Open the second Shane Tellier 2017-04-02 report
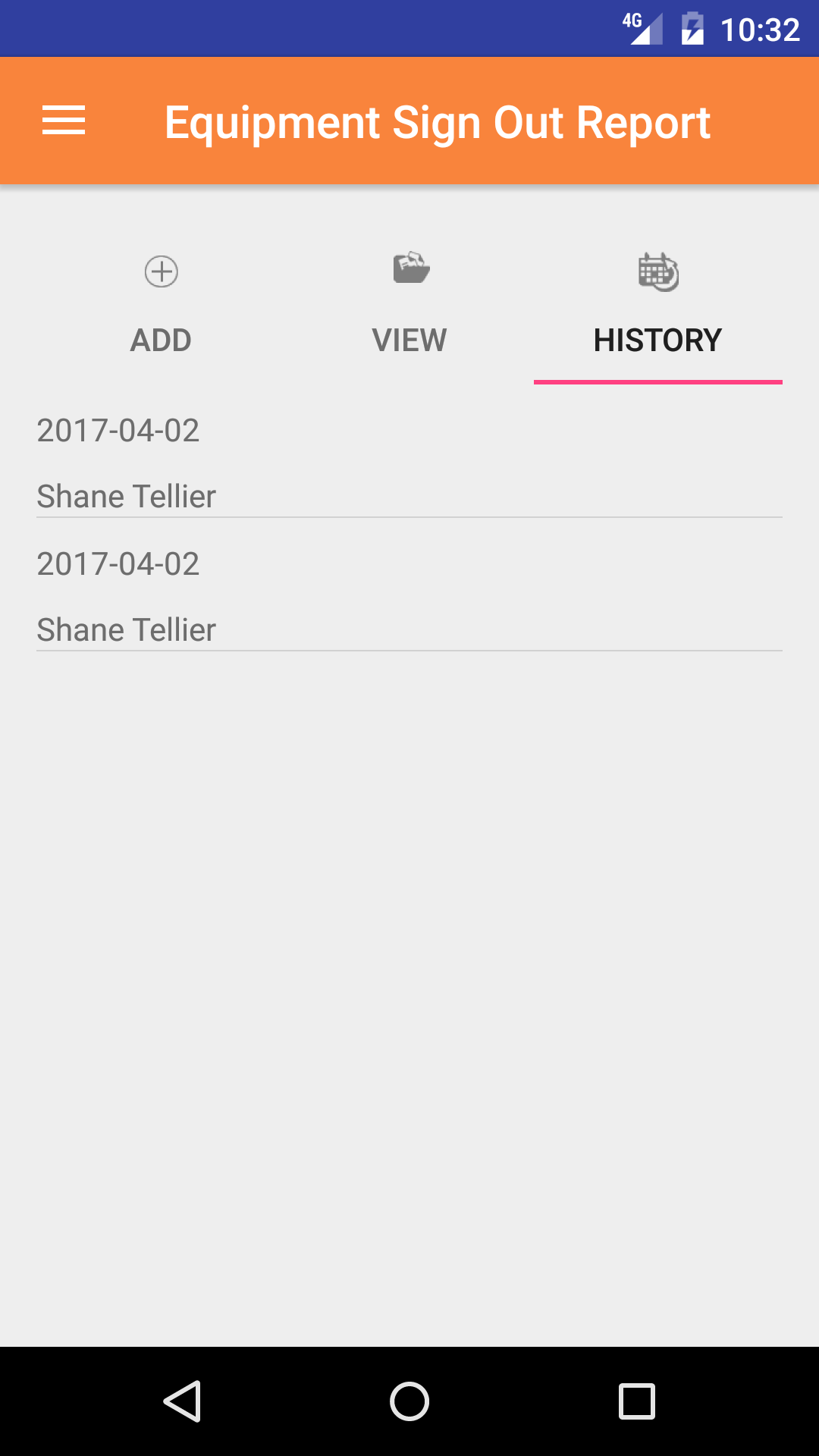This screenshot has height=1456, width=819. coord(409,597)
